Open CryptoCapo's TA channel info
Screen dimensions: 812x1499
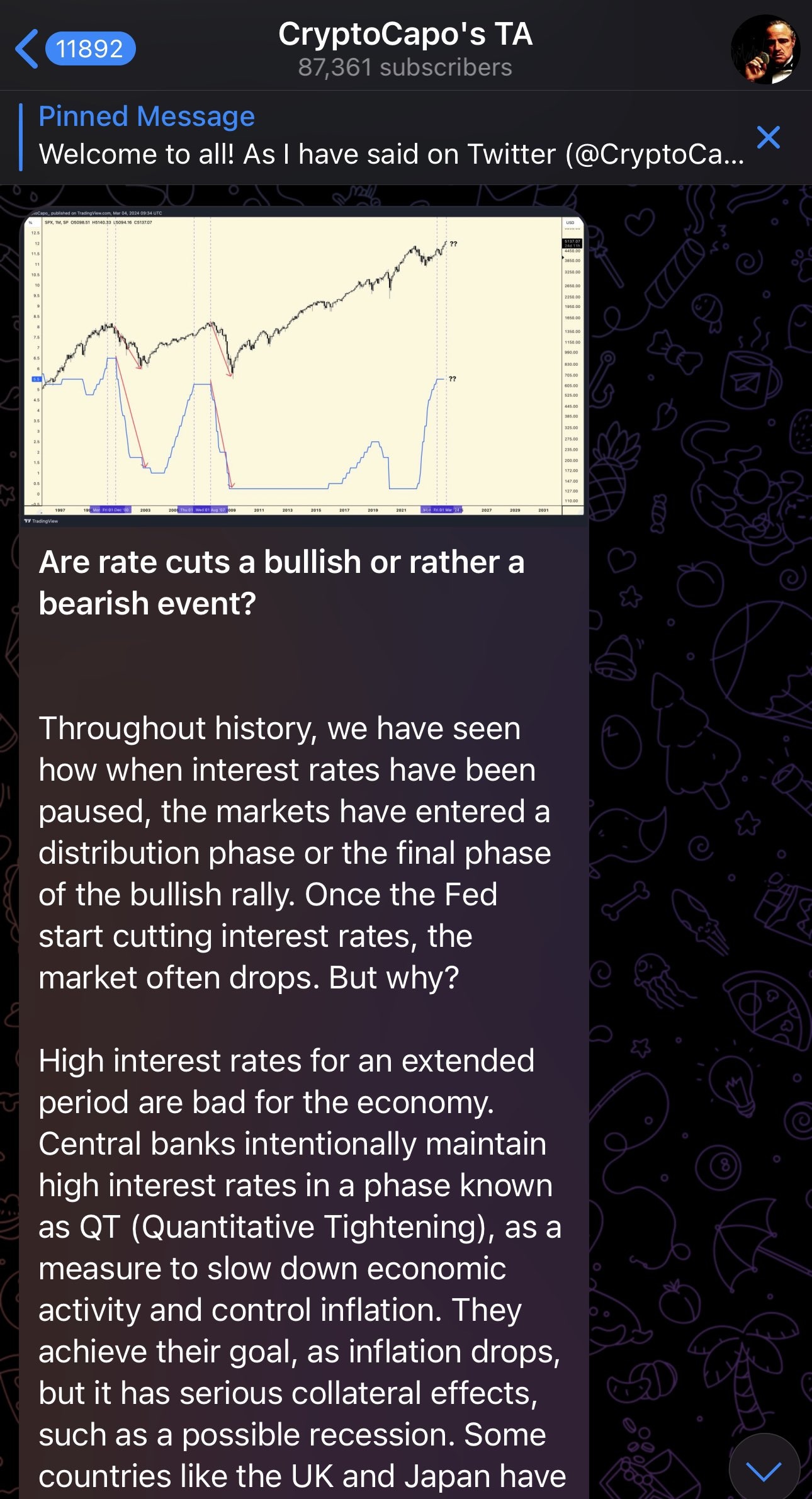point(405,48)
